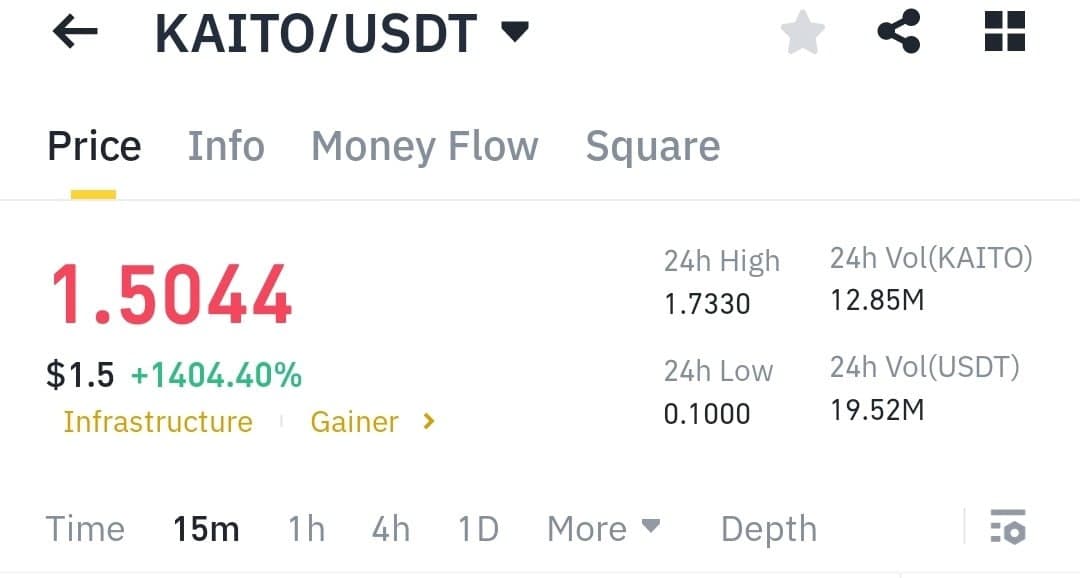1080x578 pixels.
Task: Add KAITO/USDT to favorites with star
Action: [x=802, y=34]
